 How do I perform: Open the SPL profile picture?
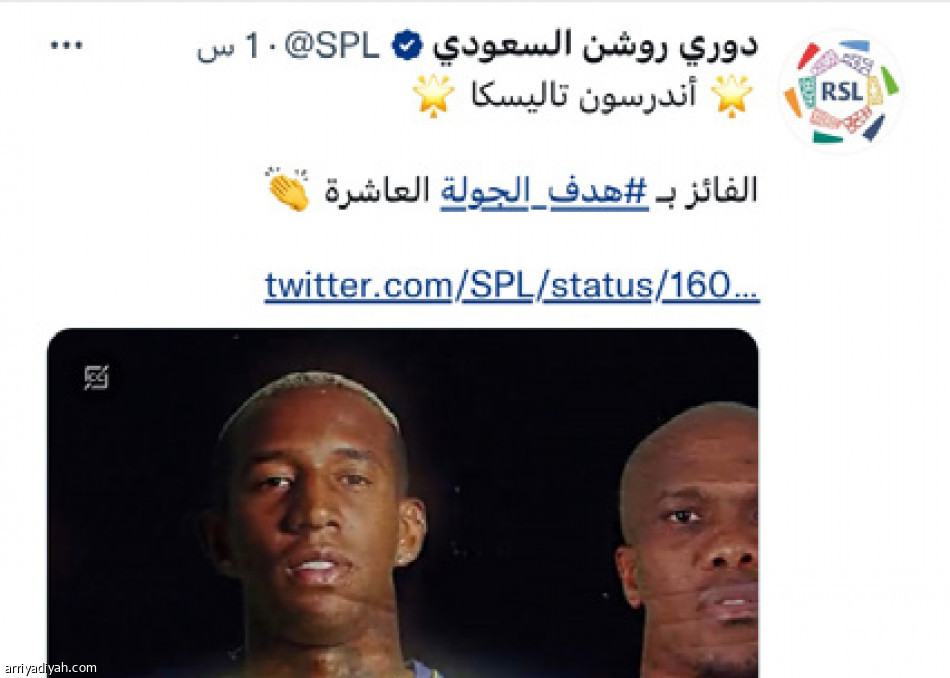(840, 92)
